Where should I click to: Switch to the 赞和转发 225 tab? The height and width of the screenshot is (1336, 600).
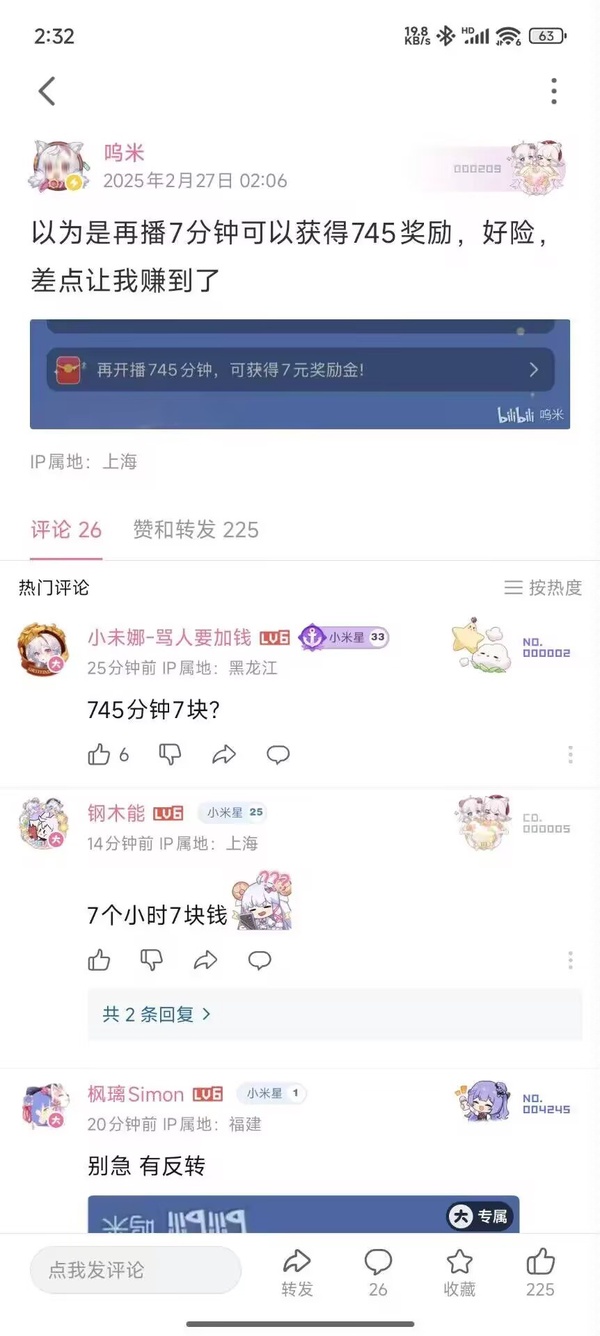click(x=196, y=530)
